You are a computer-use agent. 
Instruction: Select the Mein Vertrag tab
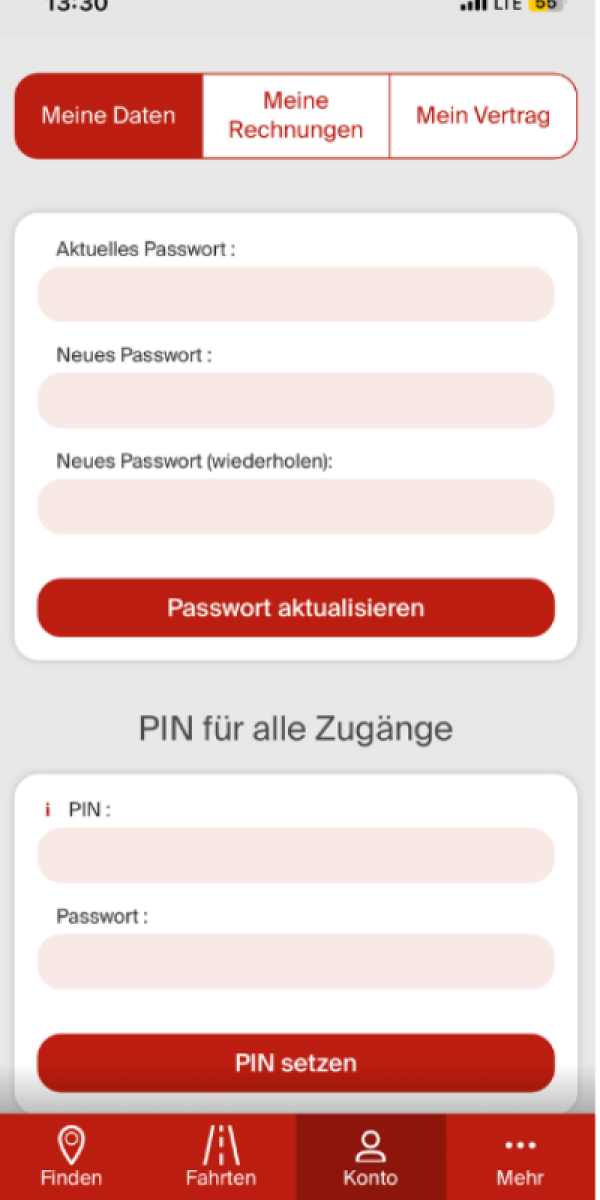pos(483,116)
